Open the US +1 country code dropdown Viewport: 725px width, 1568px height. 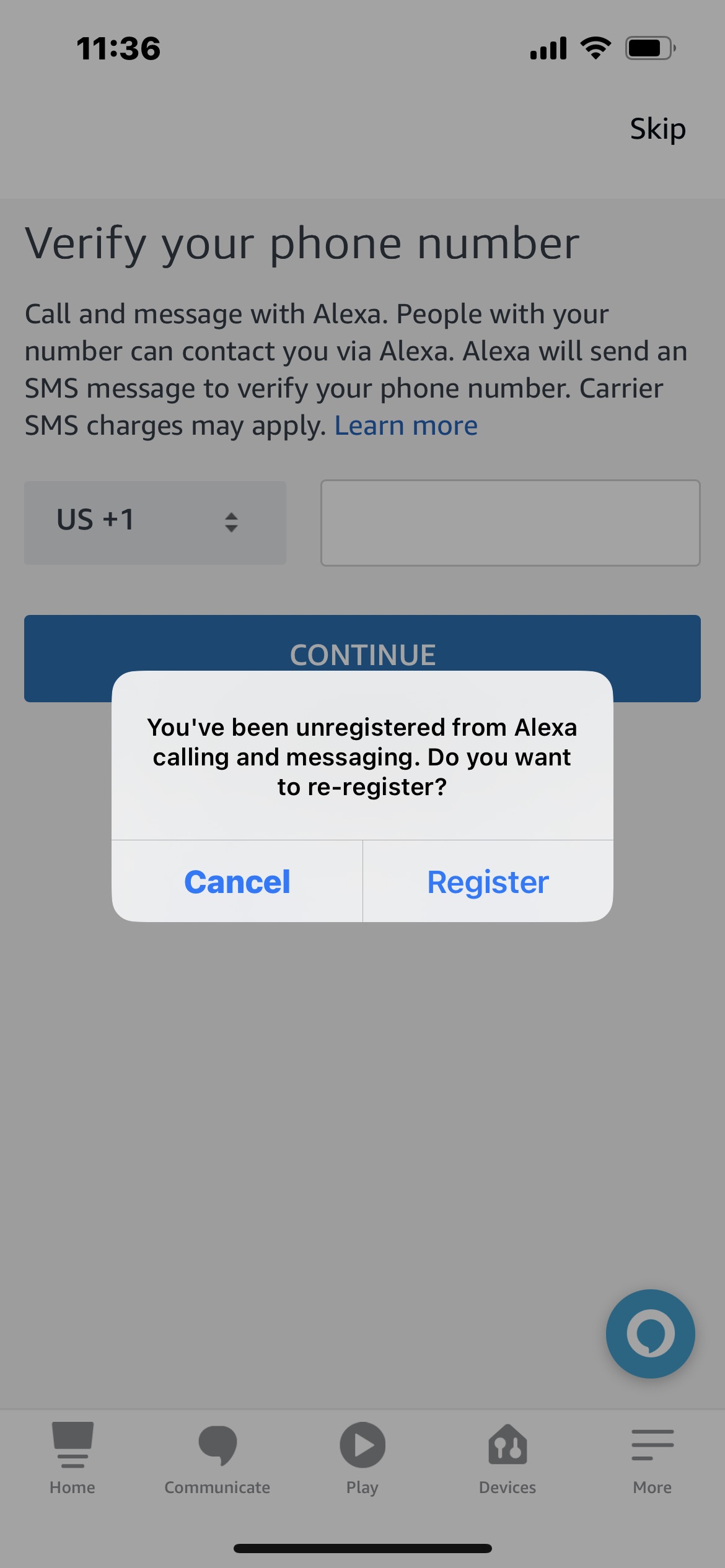point(155,522)
